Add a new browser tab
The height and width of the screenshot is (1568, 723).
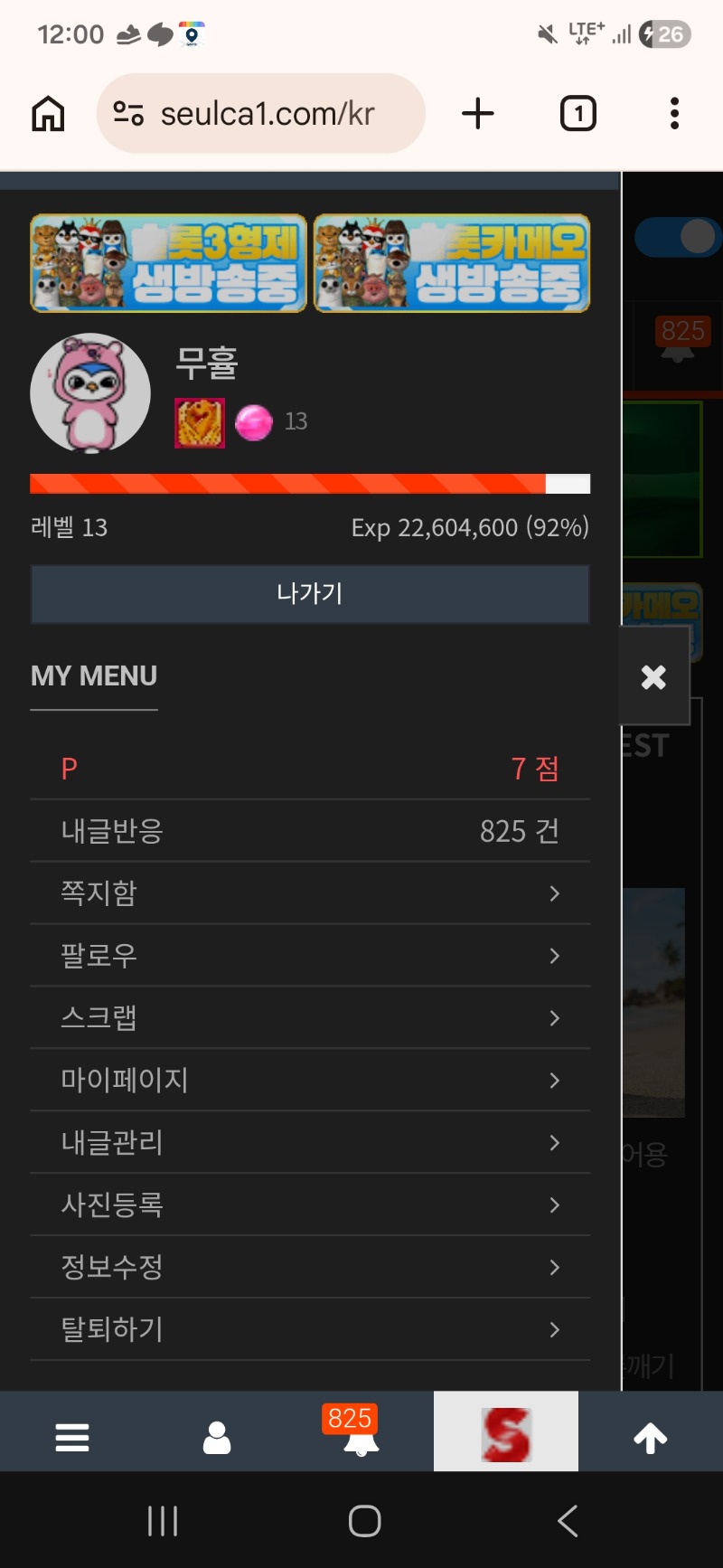click(478, 114)
